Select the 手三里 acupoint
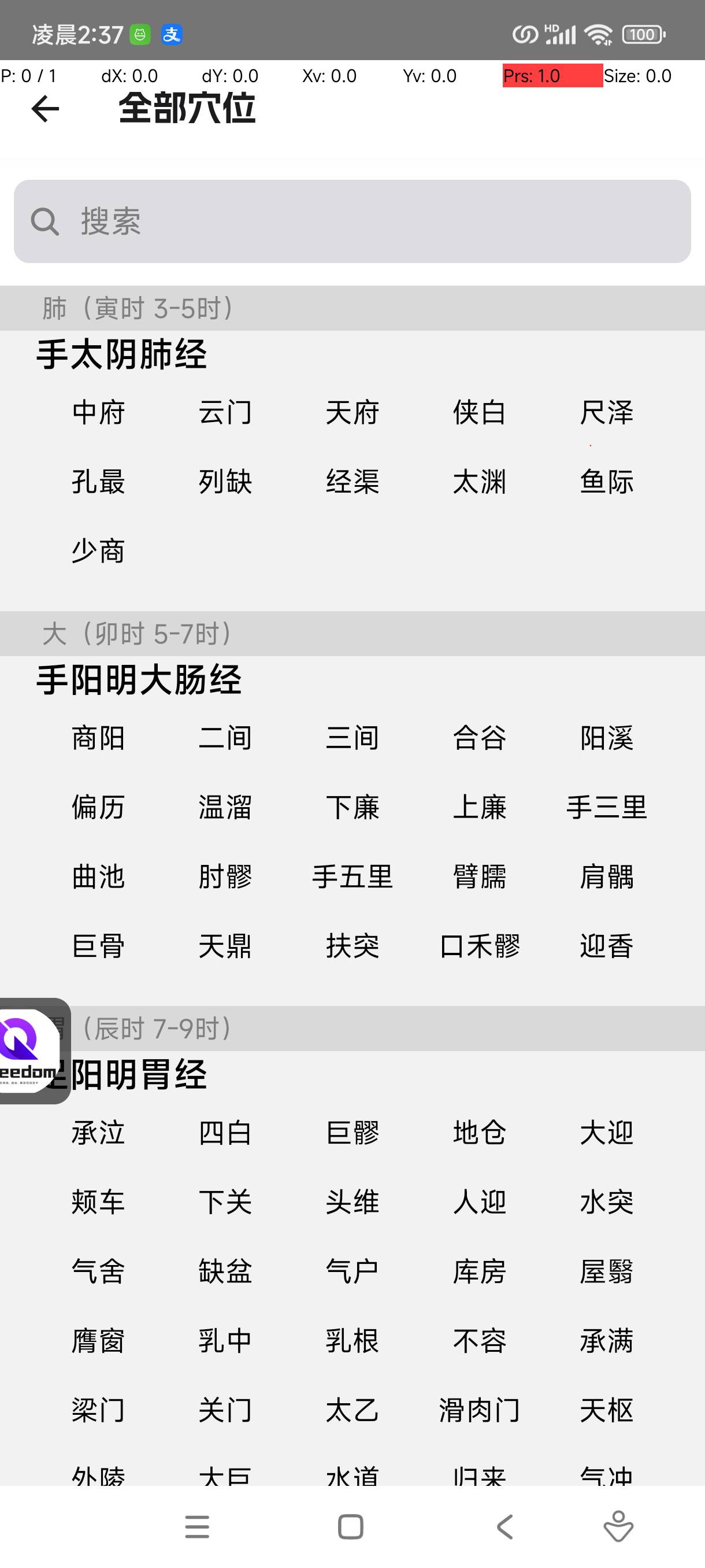The width and height of the screenshot is (705, 1568). (606, 807)
